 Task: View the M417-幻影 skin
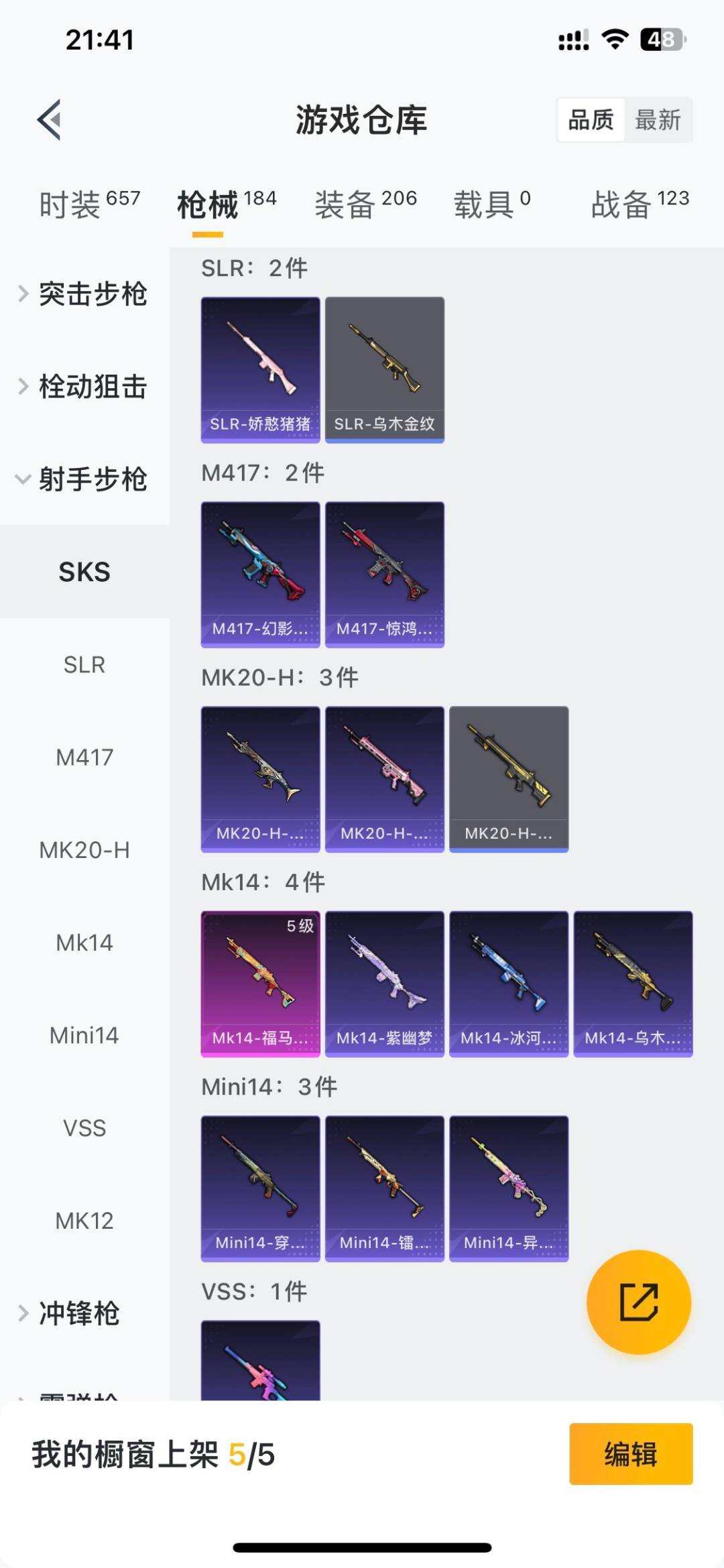pos(260,574)
